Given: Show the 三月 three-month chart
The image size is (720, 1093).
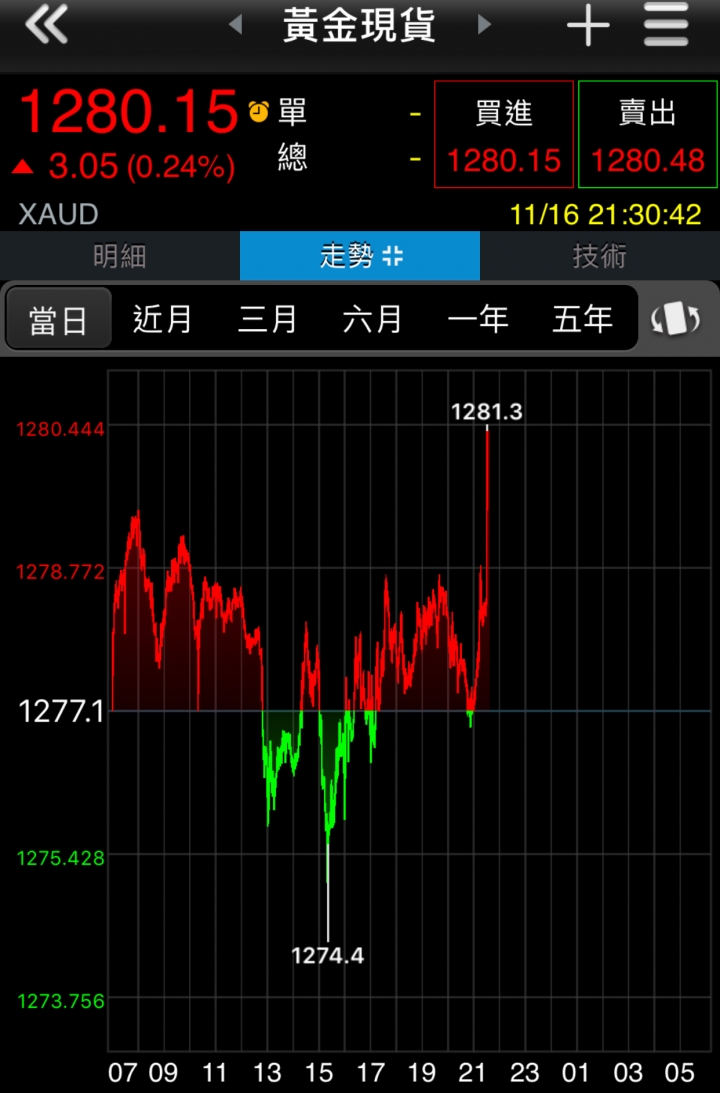Looking at the screenshot, I should point(268,320).
